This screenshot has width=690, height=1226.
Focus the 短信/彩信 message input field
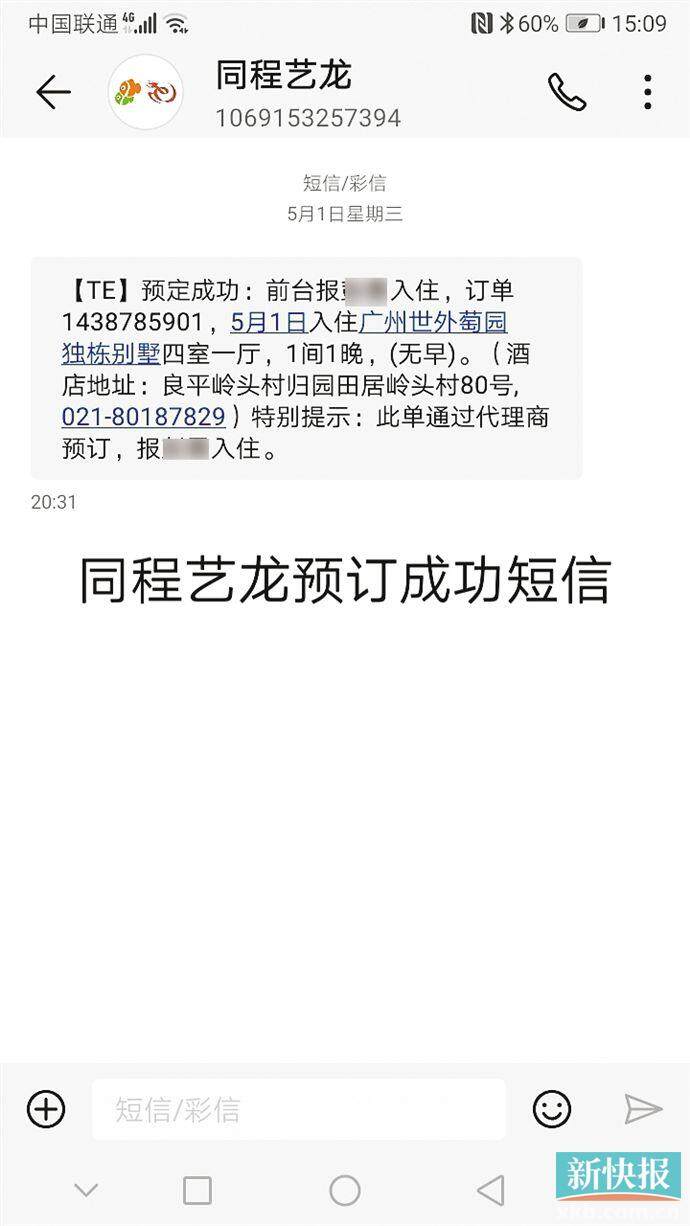pos(298,1109)
